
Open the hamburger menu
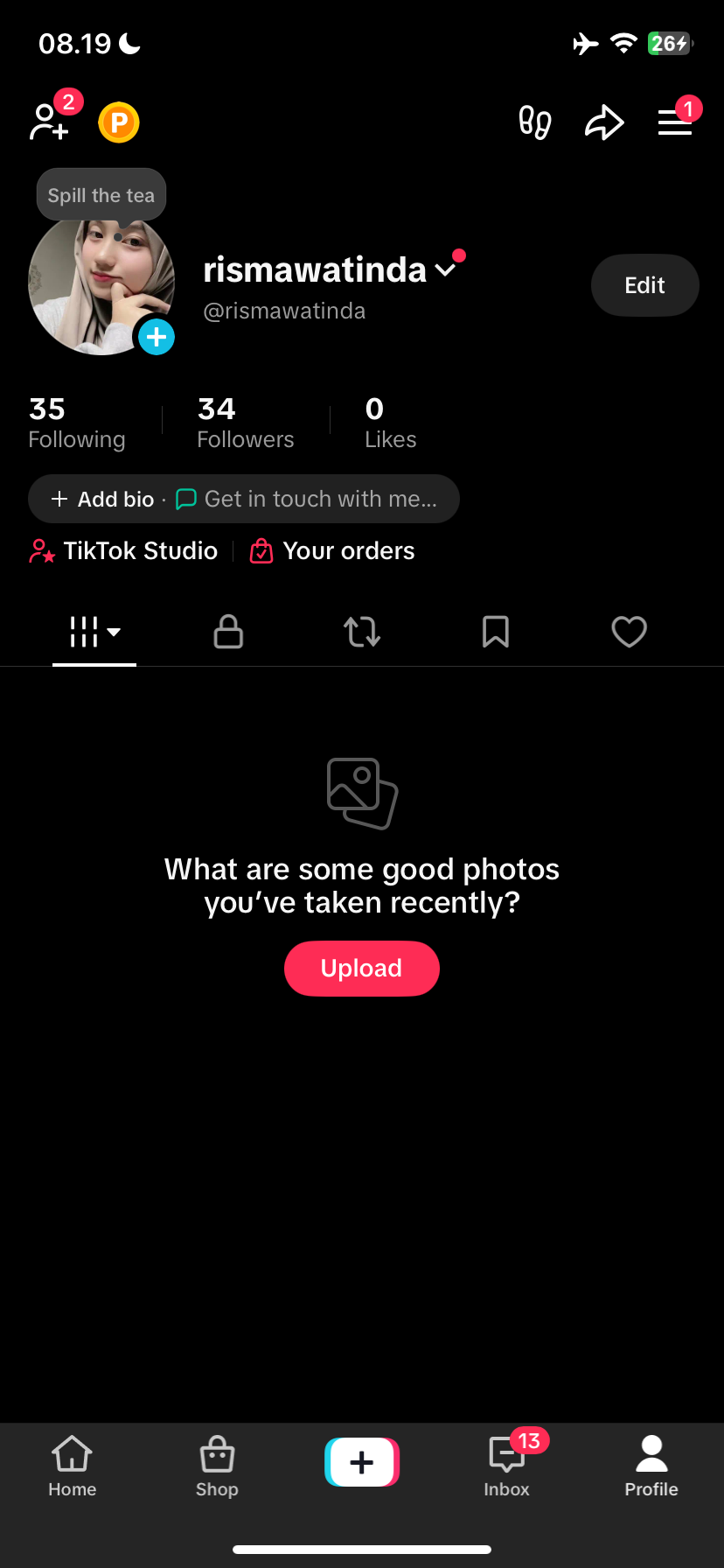[674, 122]
